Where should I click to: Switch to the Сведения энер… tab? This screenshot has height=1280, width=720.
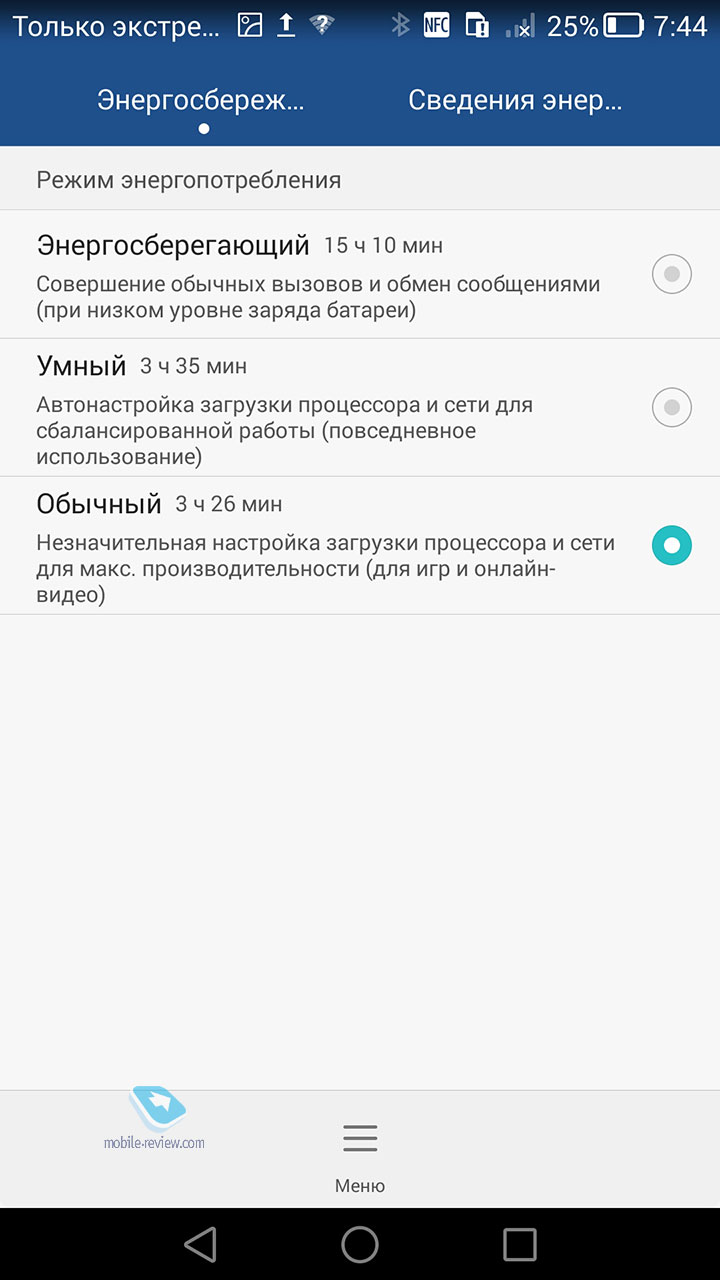pos(515,101)
